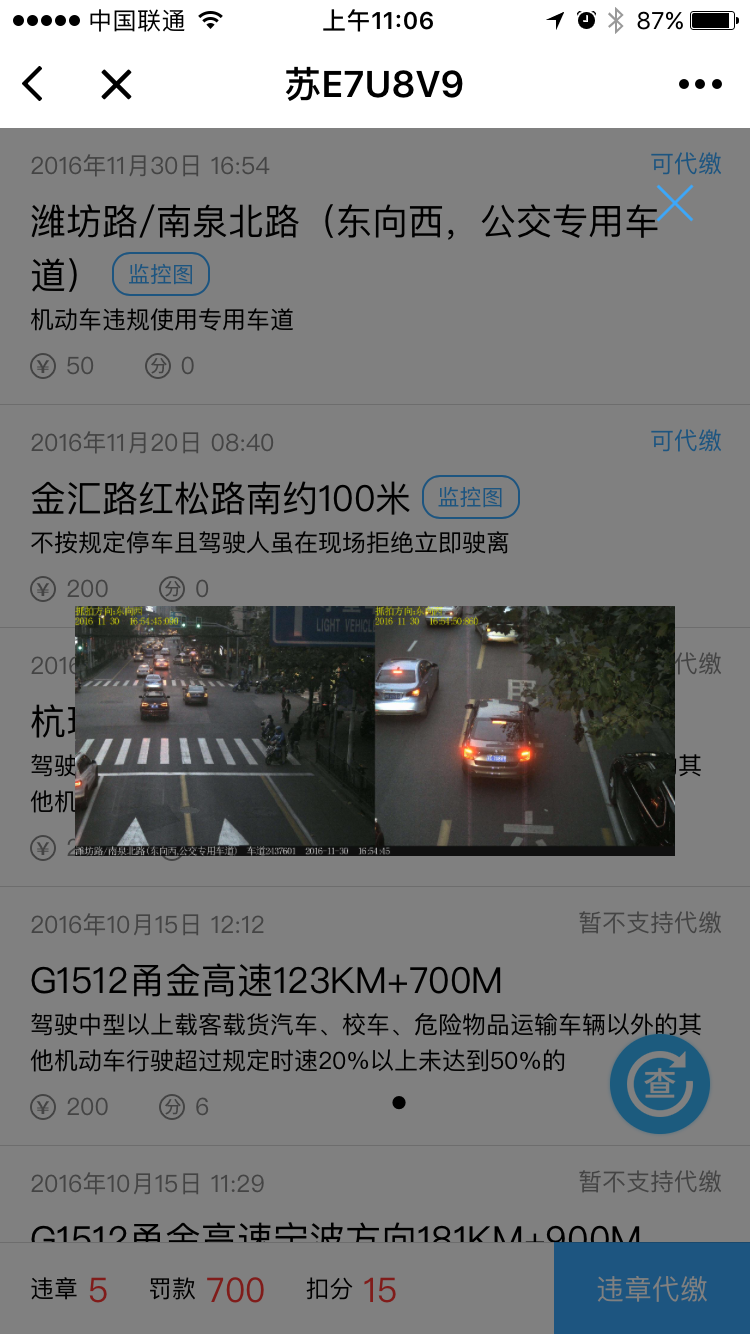Close the page with the X icon
This screenshot has width=750, height=1334.
116,84
